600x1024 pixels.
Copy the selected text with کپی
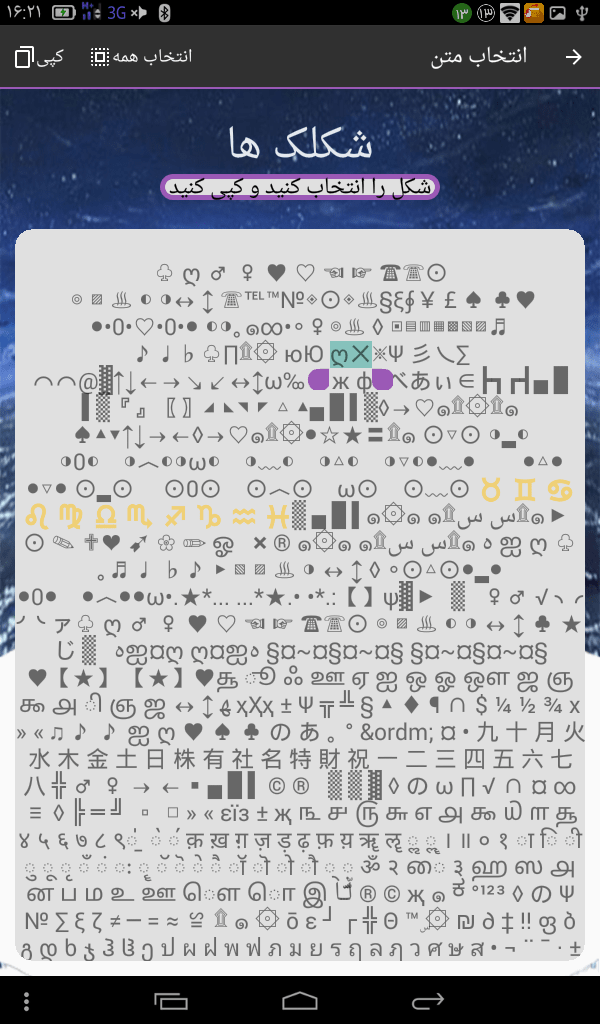pos(38,57)
